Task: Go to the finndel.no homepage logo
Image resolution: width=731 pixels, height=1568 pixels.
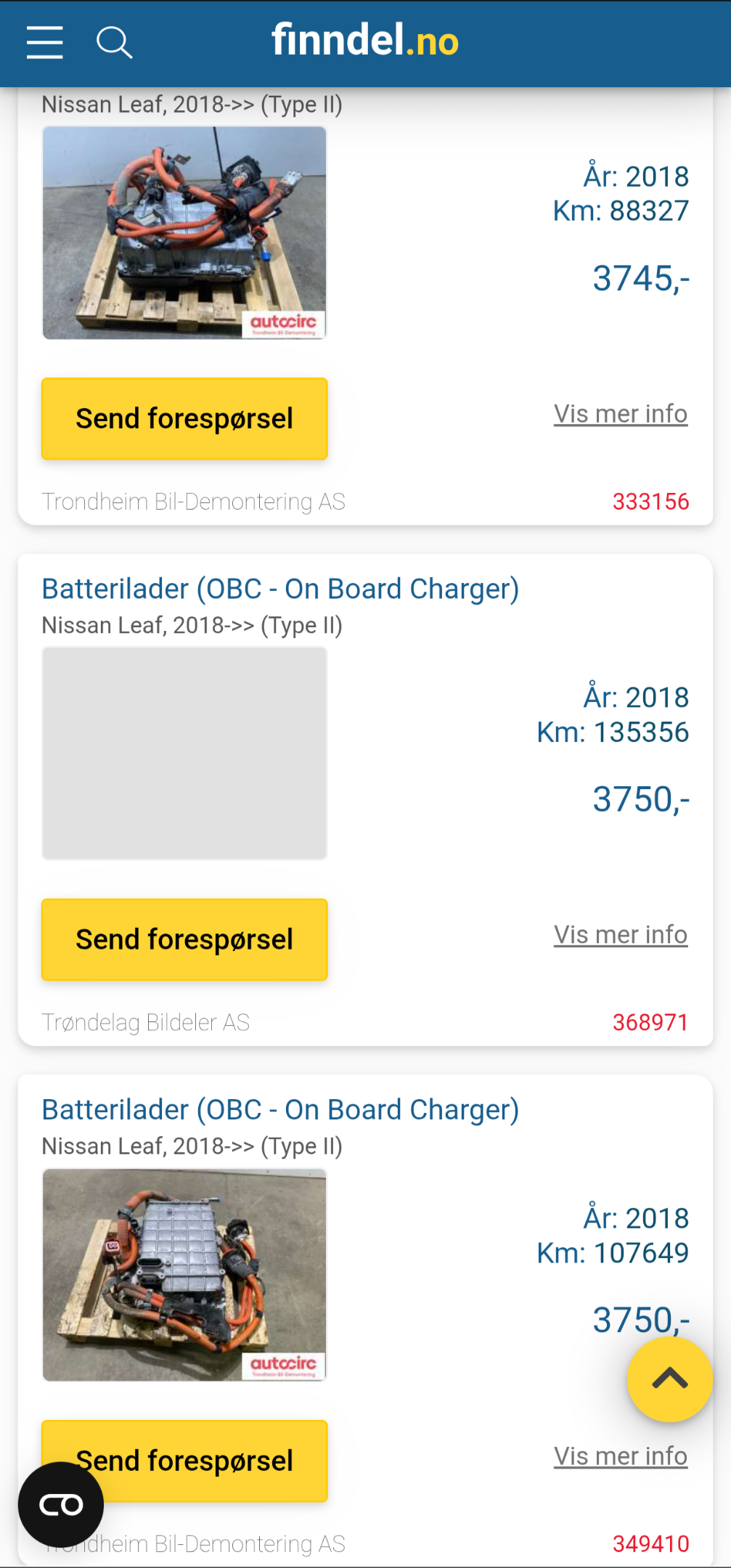Action: (x=365, y=41)
